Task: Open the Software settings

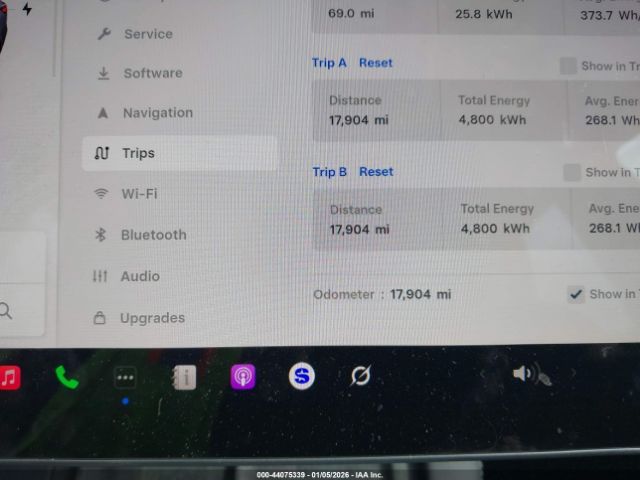Action: click(x=152, y=73)
